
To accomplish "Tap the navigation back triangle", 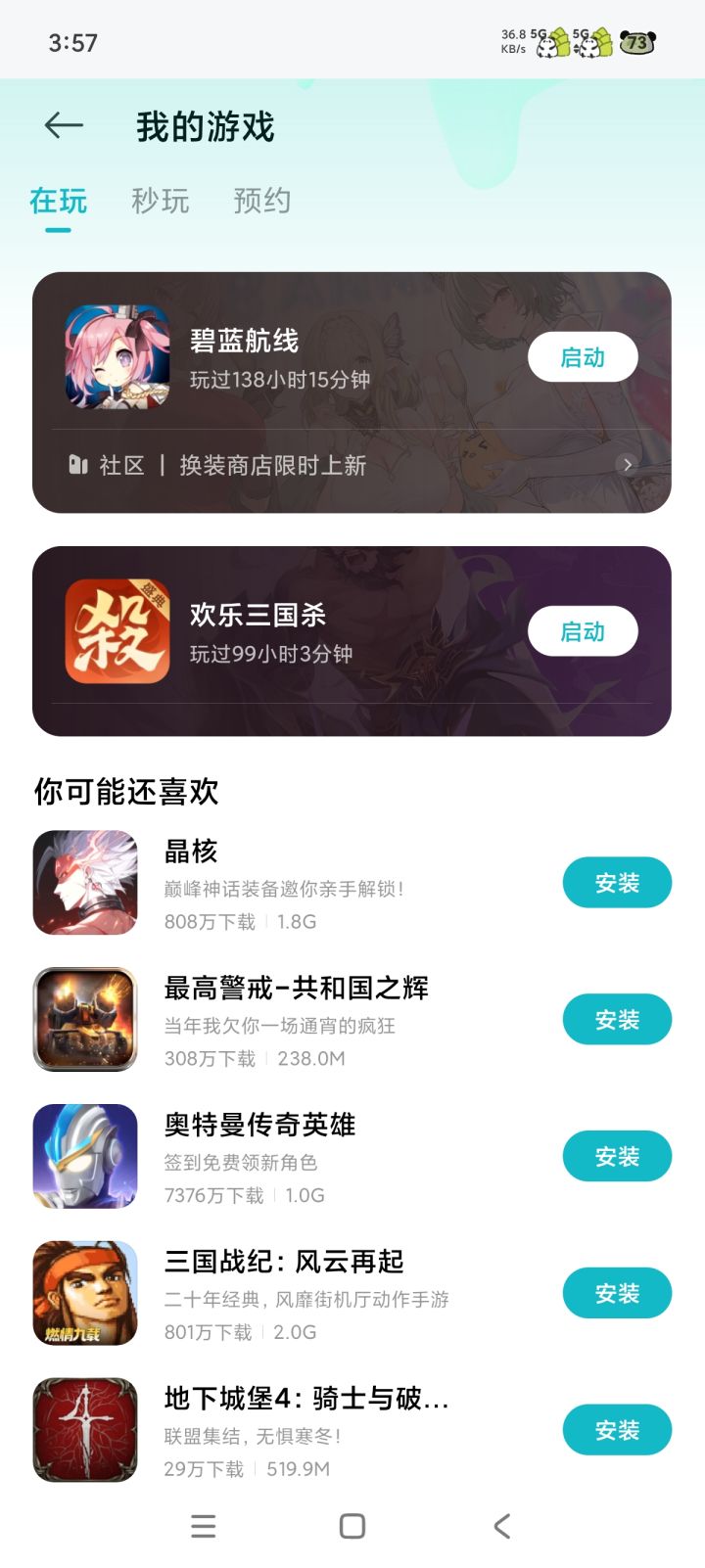I will point(501,1525).
